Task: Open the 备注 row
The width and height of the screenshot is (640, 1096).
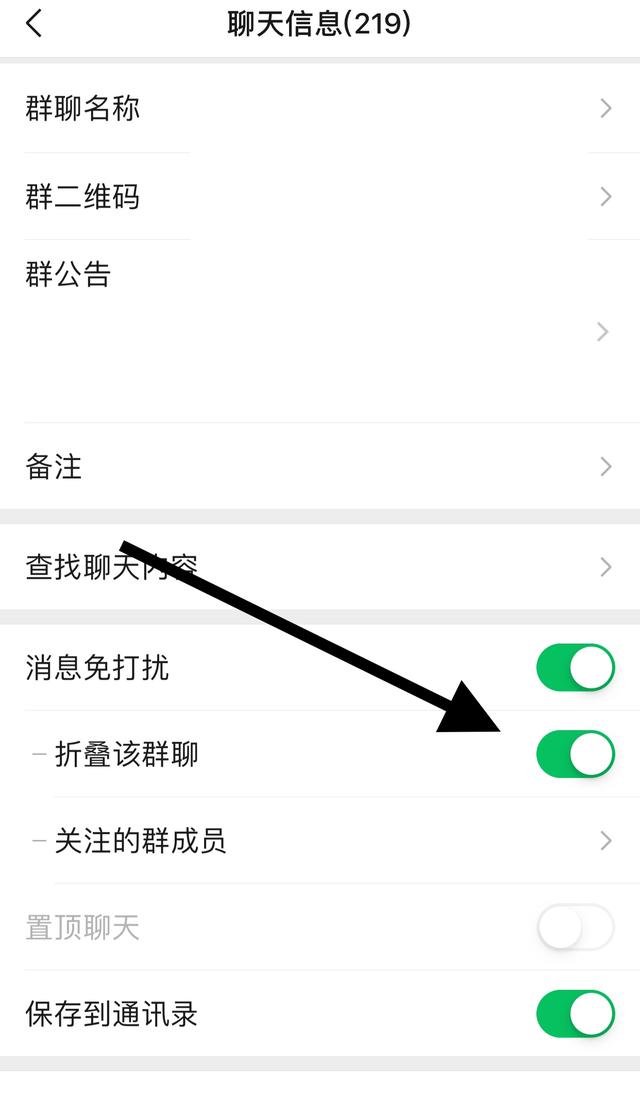Action: coord(320,466)
